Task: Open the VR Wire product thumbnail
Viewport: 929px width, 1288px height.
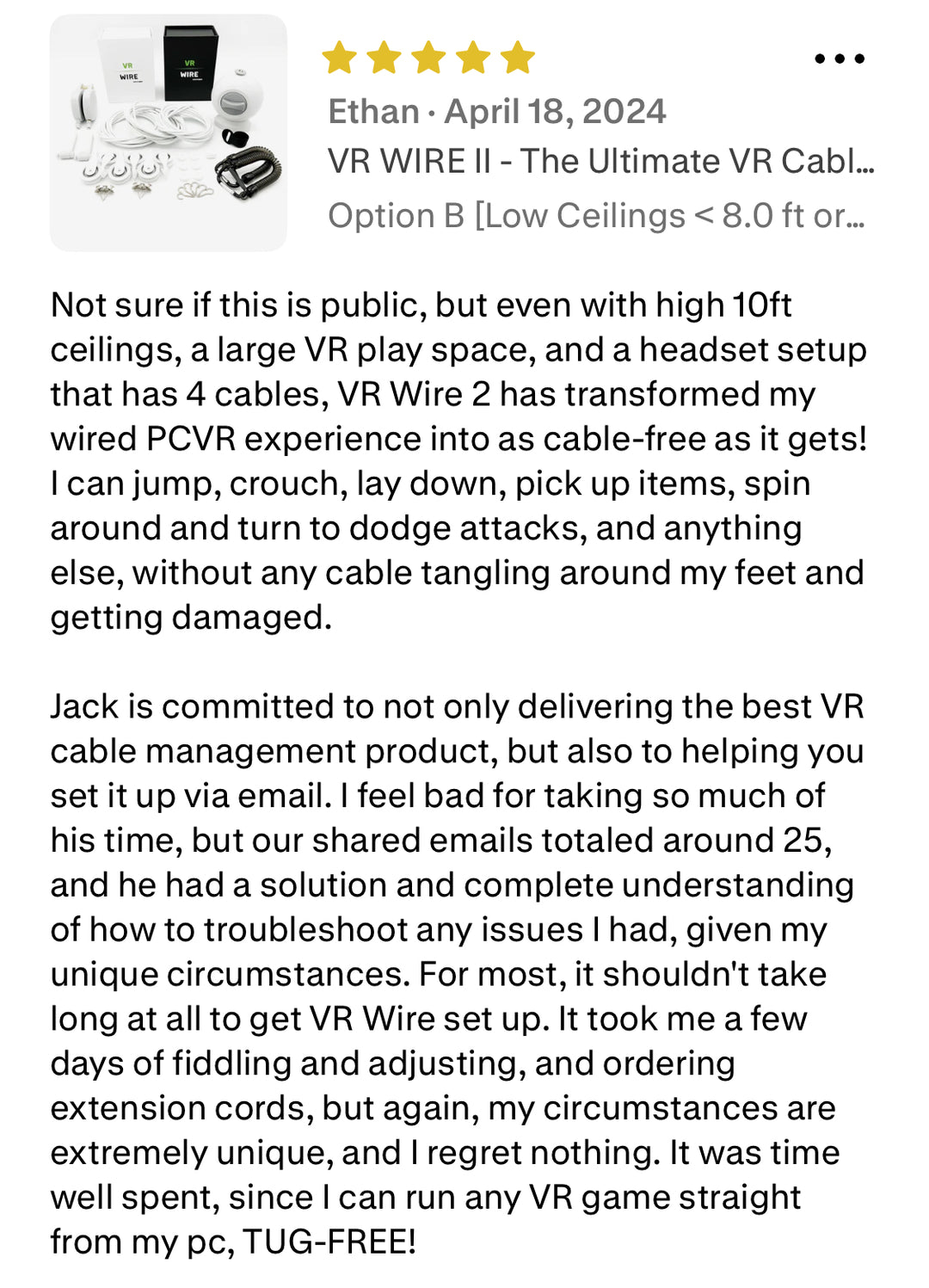Action: coord(169,133)
